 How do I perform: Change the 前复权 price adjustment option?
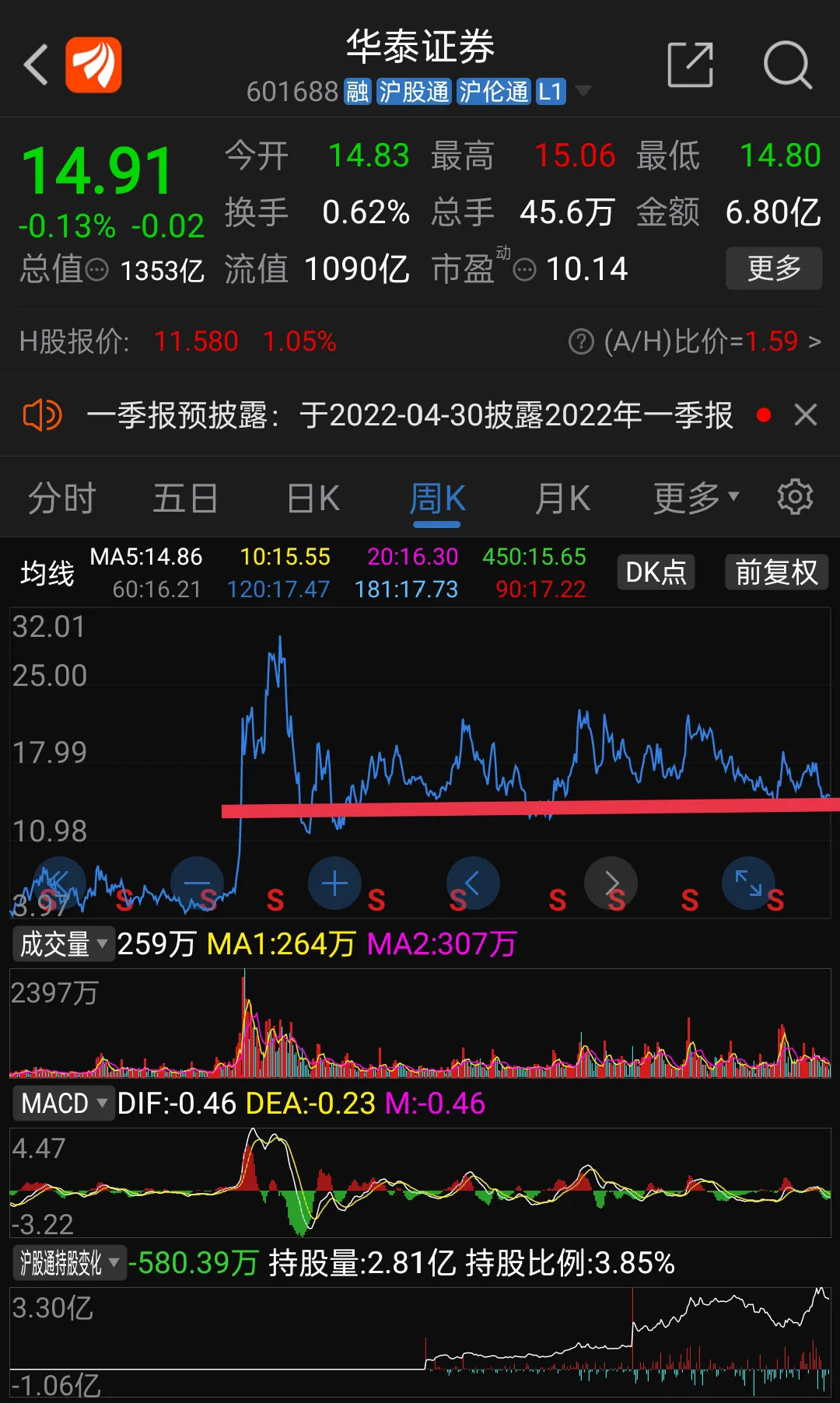tap(776, 572)
